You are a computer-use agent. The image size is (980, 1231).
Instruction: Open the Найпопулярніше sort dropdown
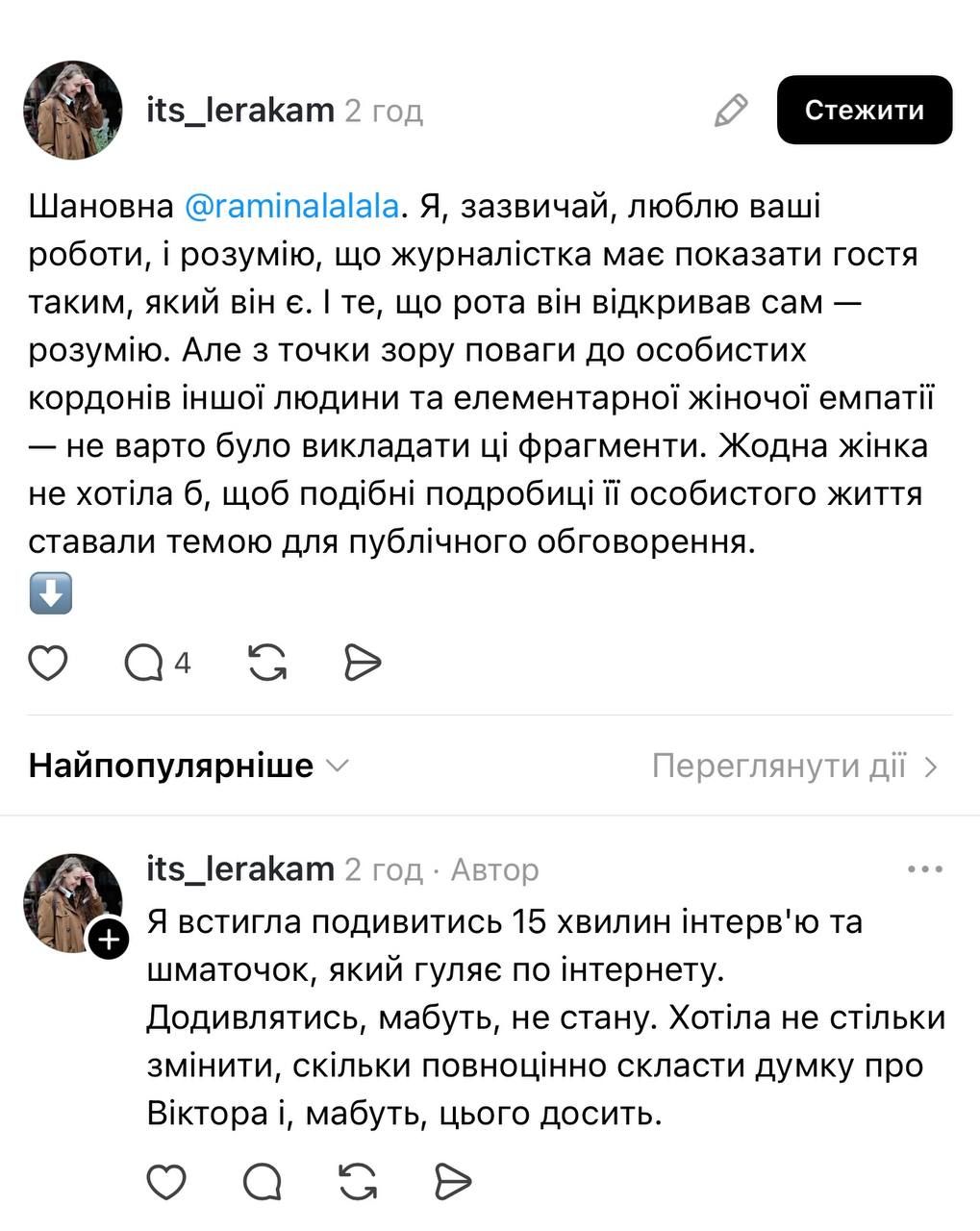click(188, 766)
